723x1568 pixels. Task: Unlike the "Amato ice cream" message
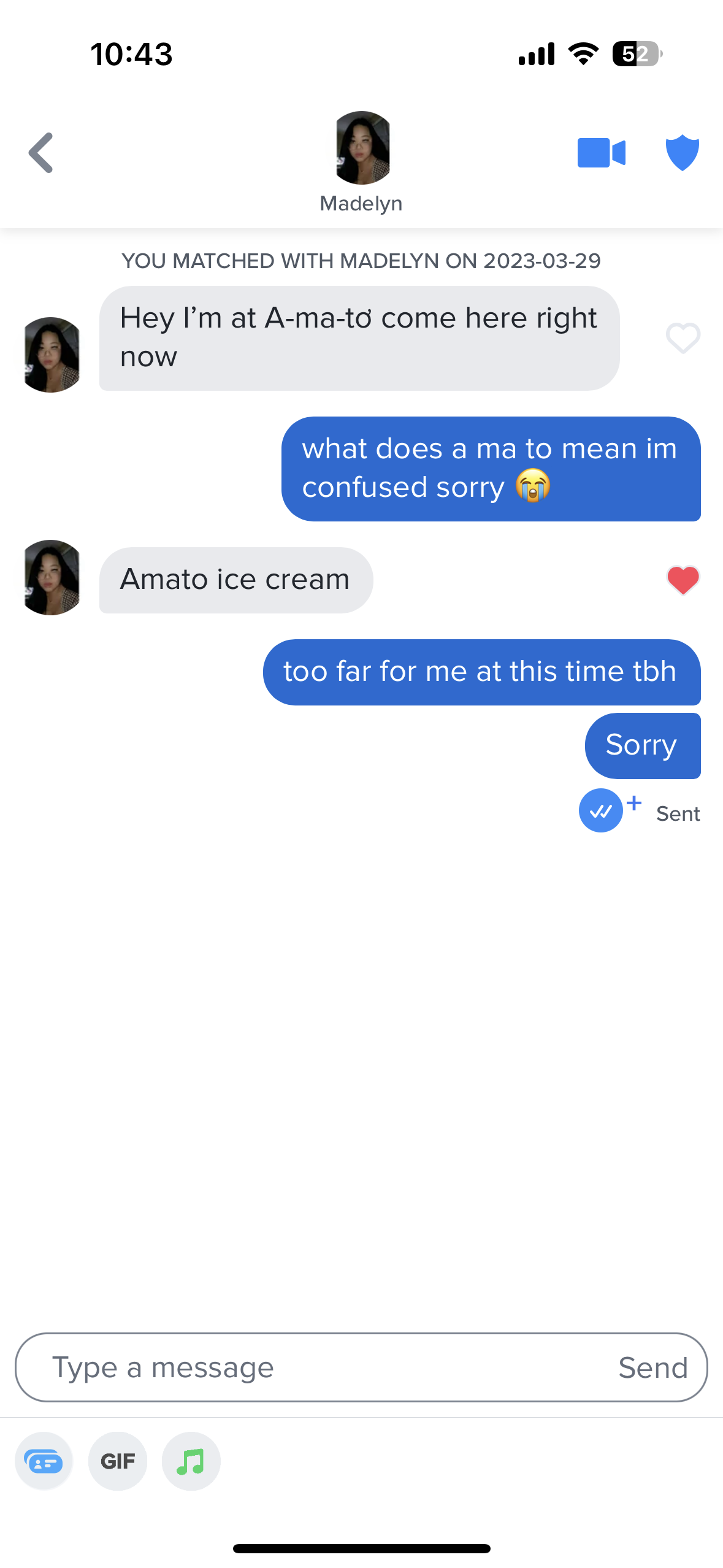point(683,580)
